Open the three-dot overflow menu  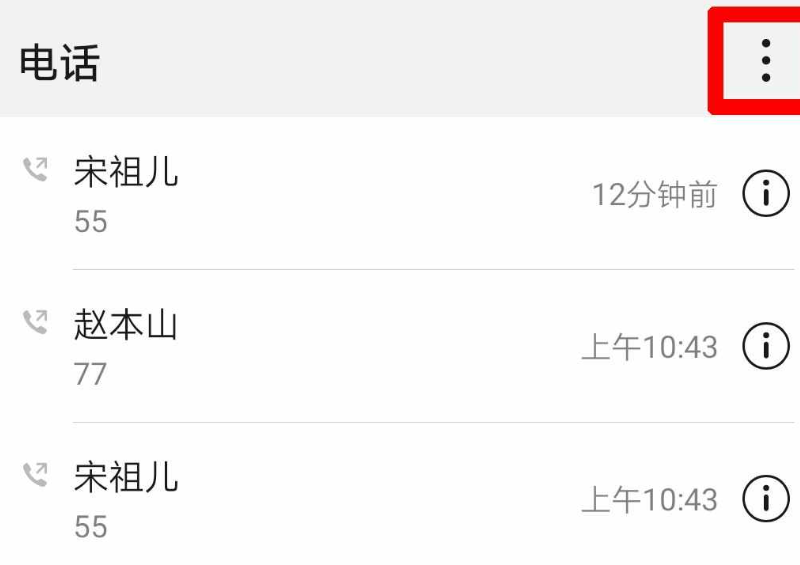tap(765, 60)
